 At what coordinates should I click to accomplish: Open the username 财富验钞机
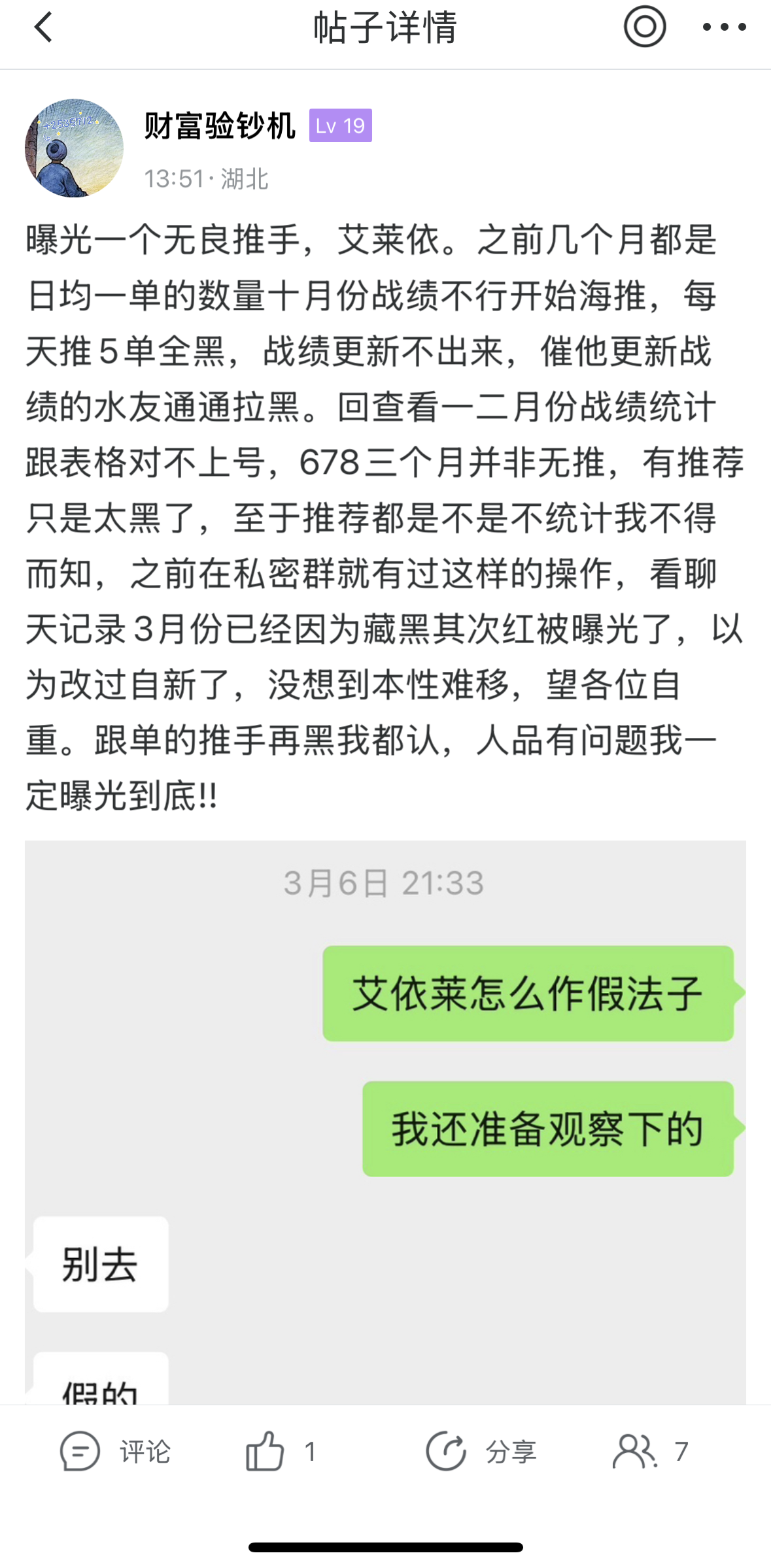point(220,125)
